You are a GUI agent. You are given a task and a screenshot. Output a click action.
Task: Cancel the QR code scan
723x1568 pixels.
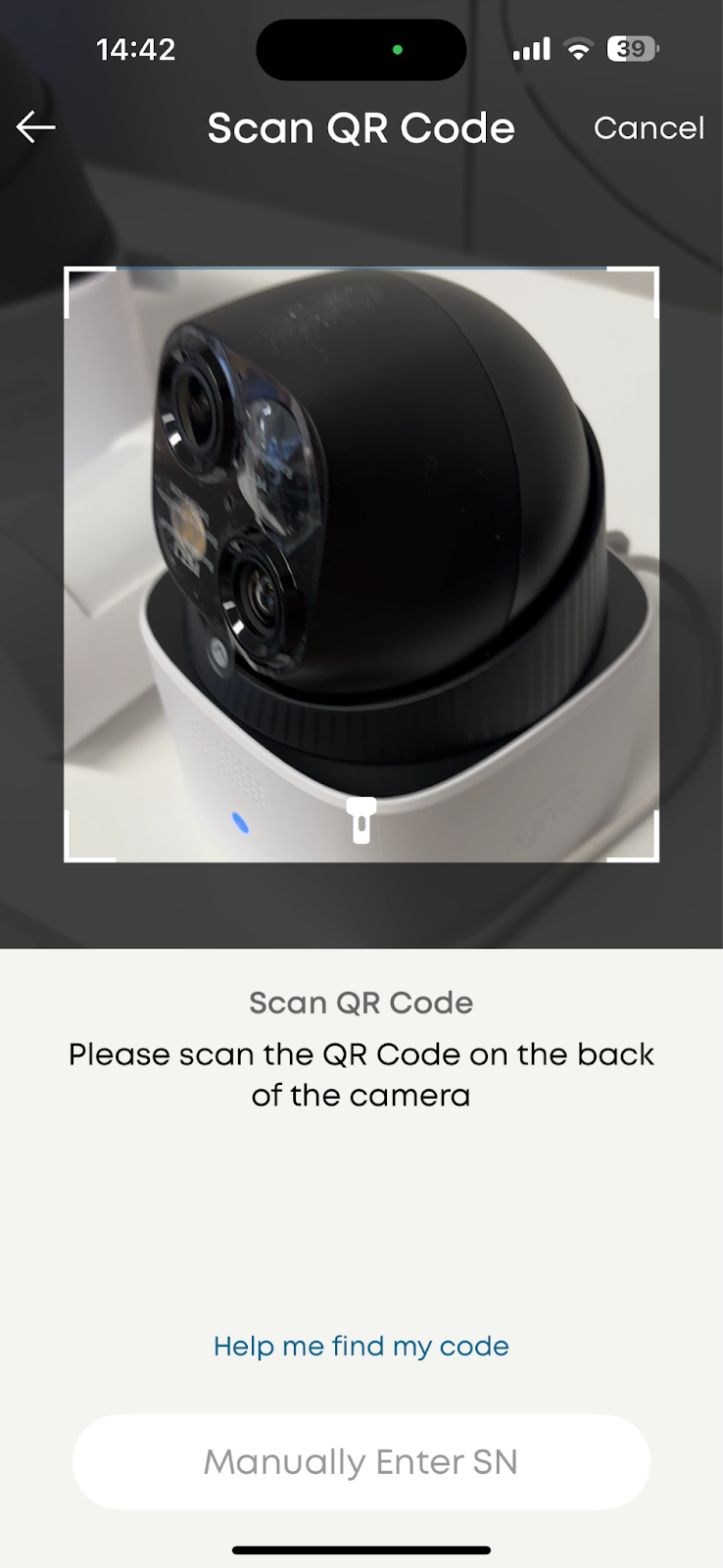[x=649, y=128]
